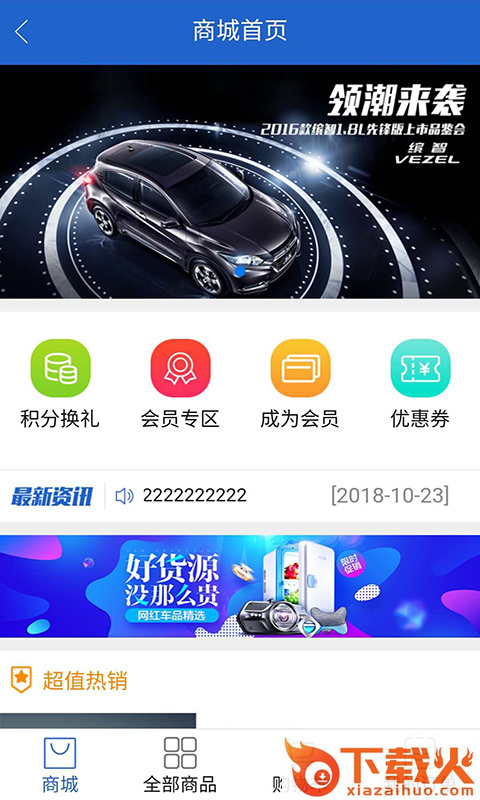Viewport: 480px width, 800px height.
Task: Go back using the top-left arrow
Action: coord(21,32)
